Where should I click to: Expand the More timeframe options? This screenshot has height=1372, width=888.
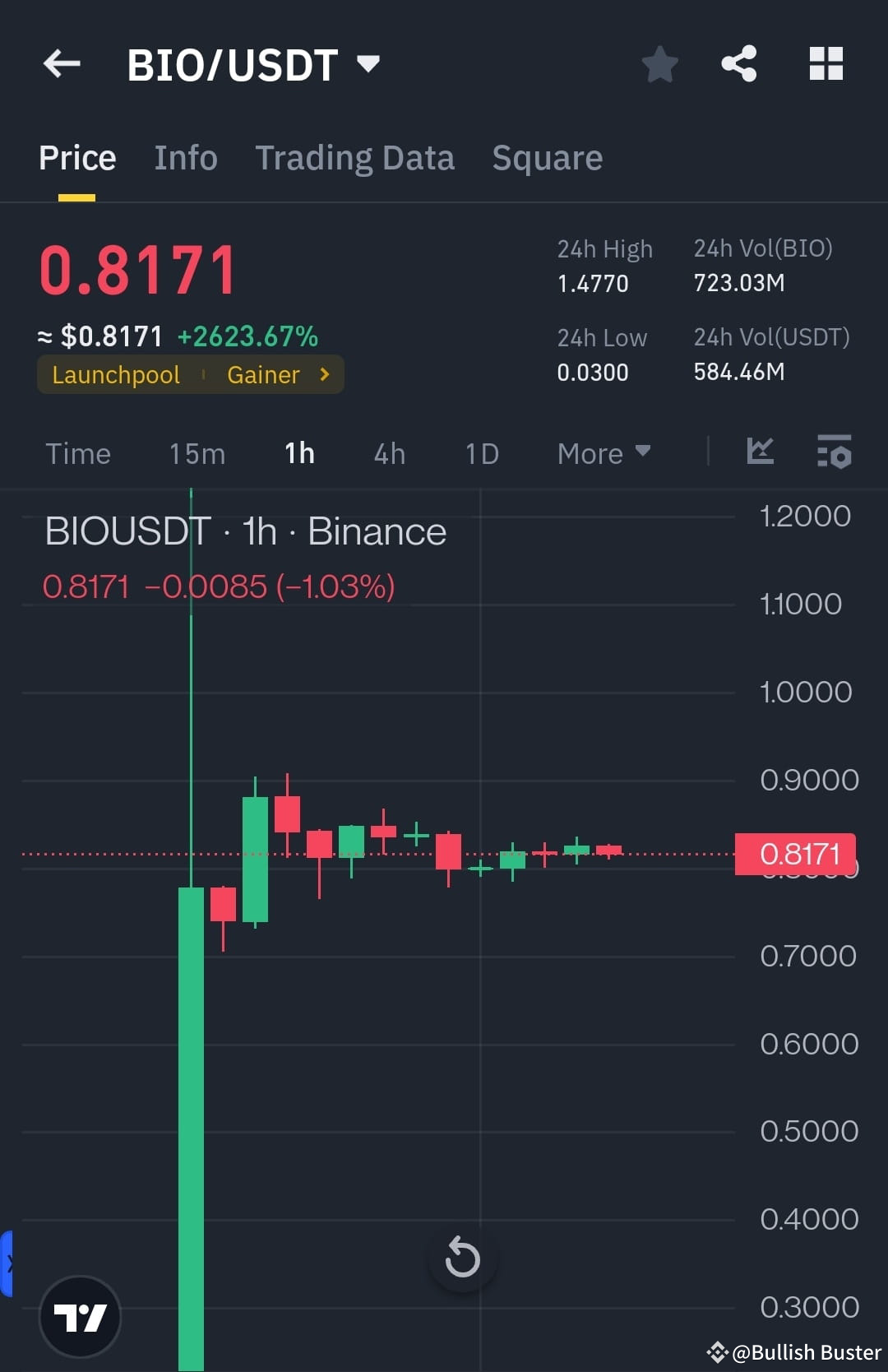pos(603,453)
